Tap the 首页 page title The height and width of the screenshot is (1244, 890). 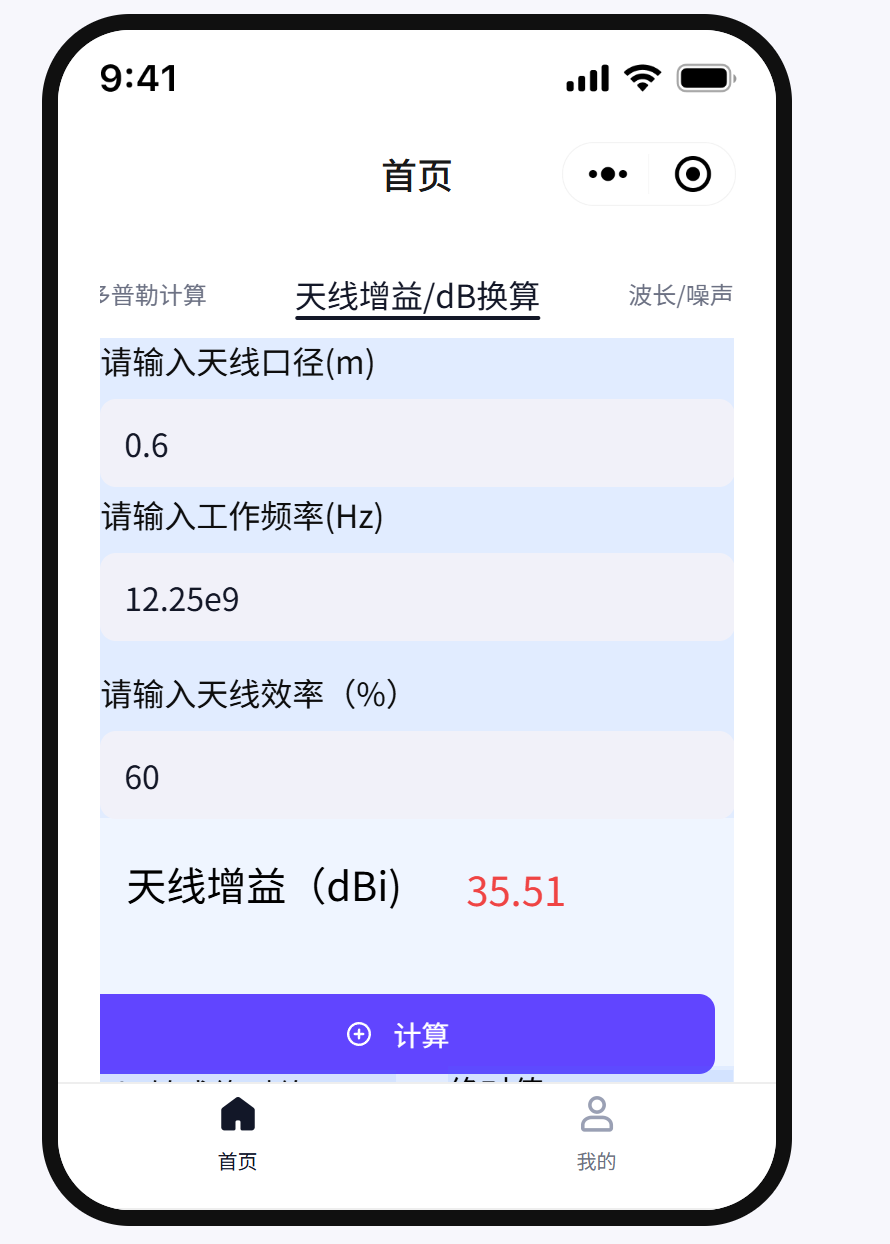pos(417,175)
